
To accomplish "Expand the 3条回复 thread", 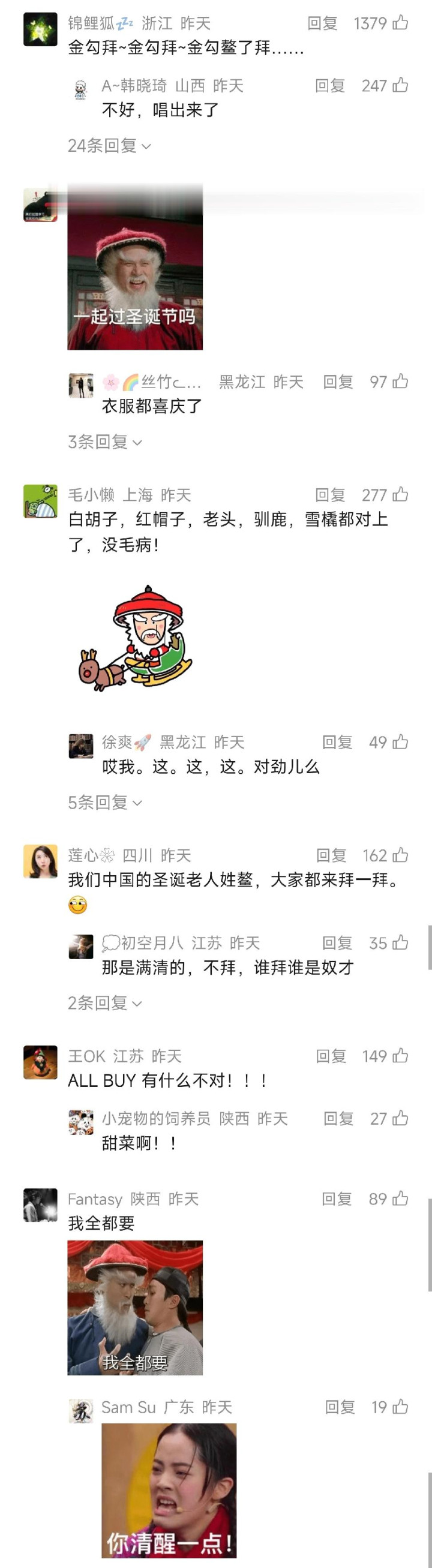I will click(x=104, y=441).
